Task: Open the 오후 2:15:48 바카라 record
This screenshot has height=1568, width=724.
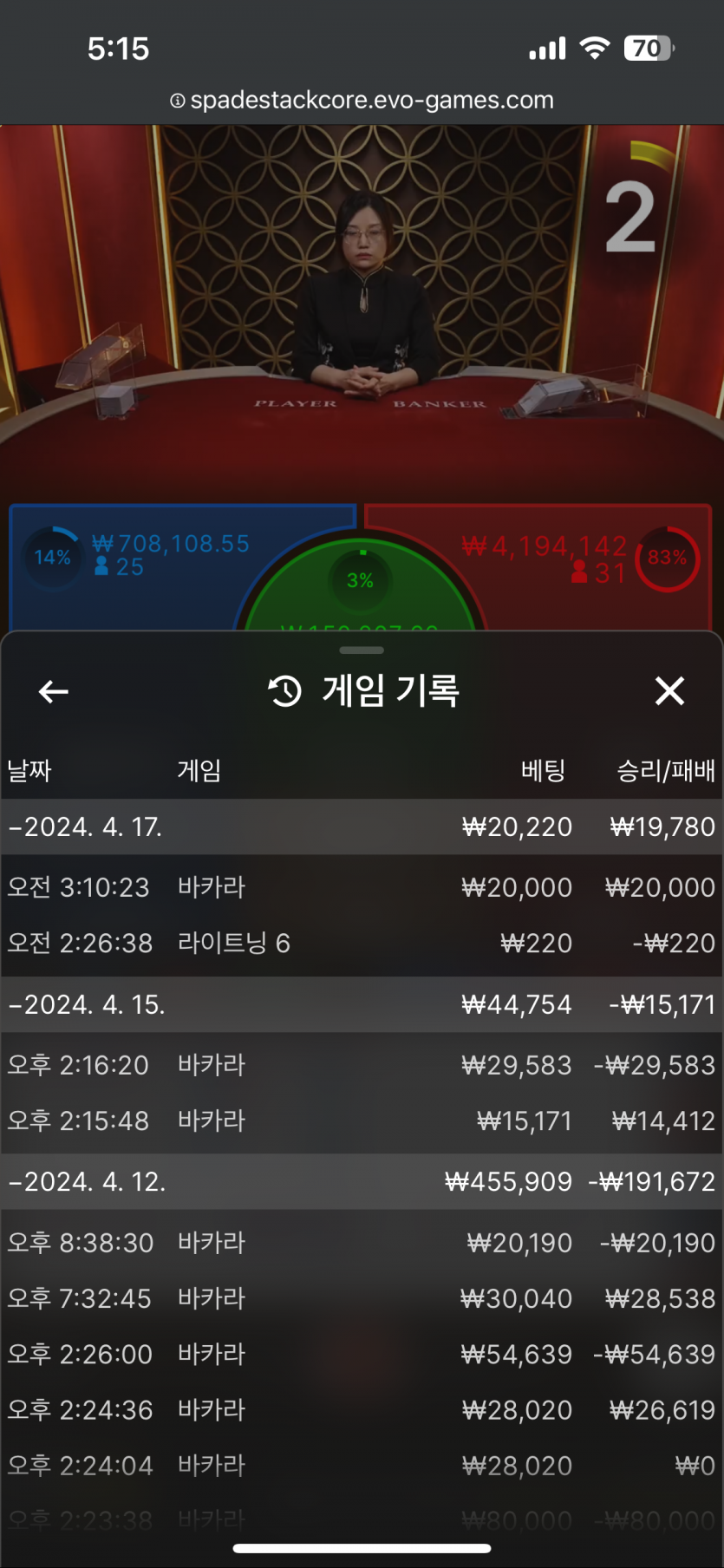Action: (361, 1120)
